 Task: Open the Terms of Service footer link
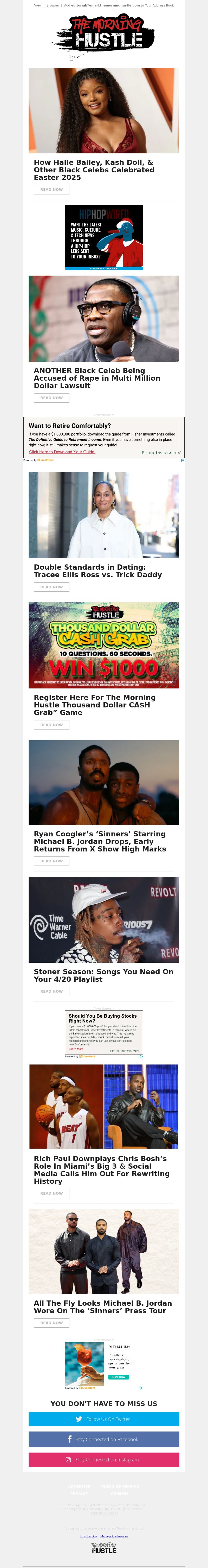120,1486
